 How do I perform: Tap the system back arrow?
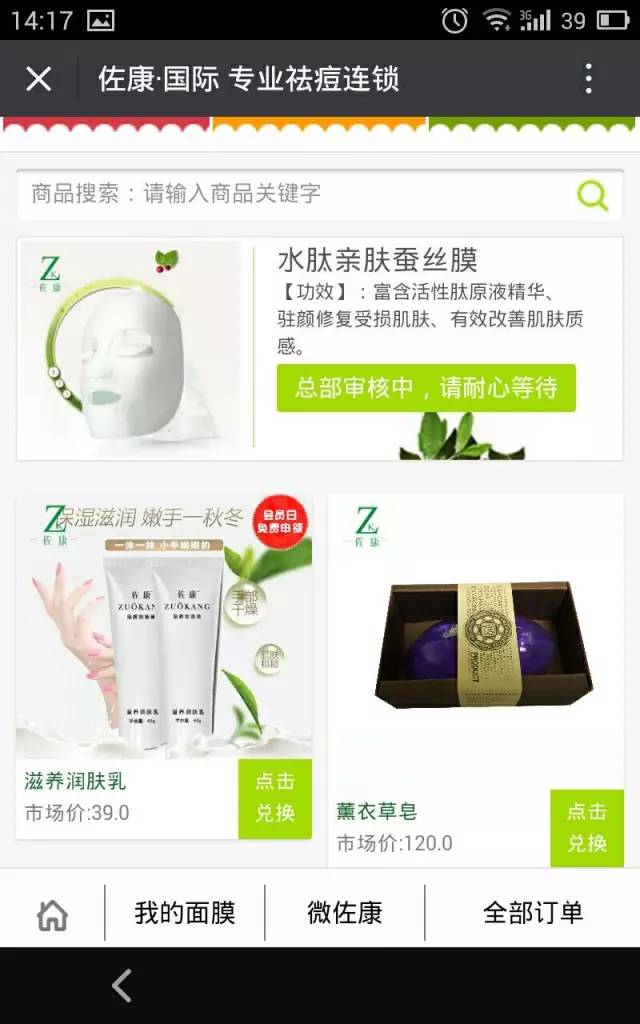(x=122, y=986)
